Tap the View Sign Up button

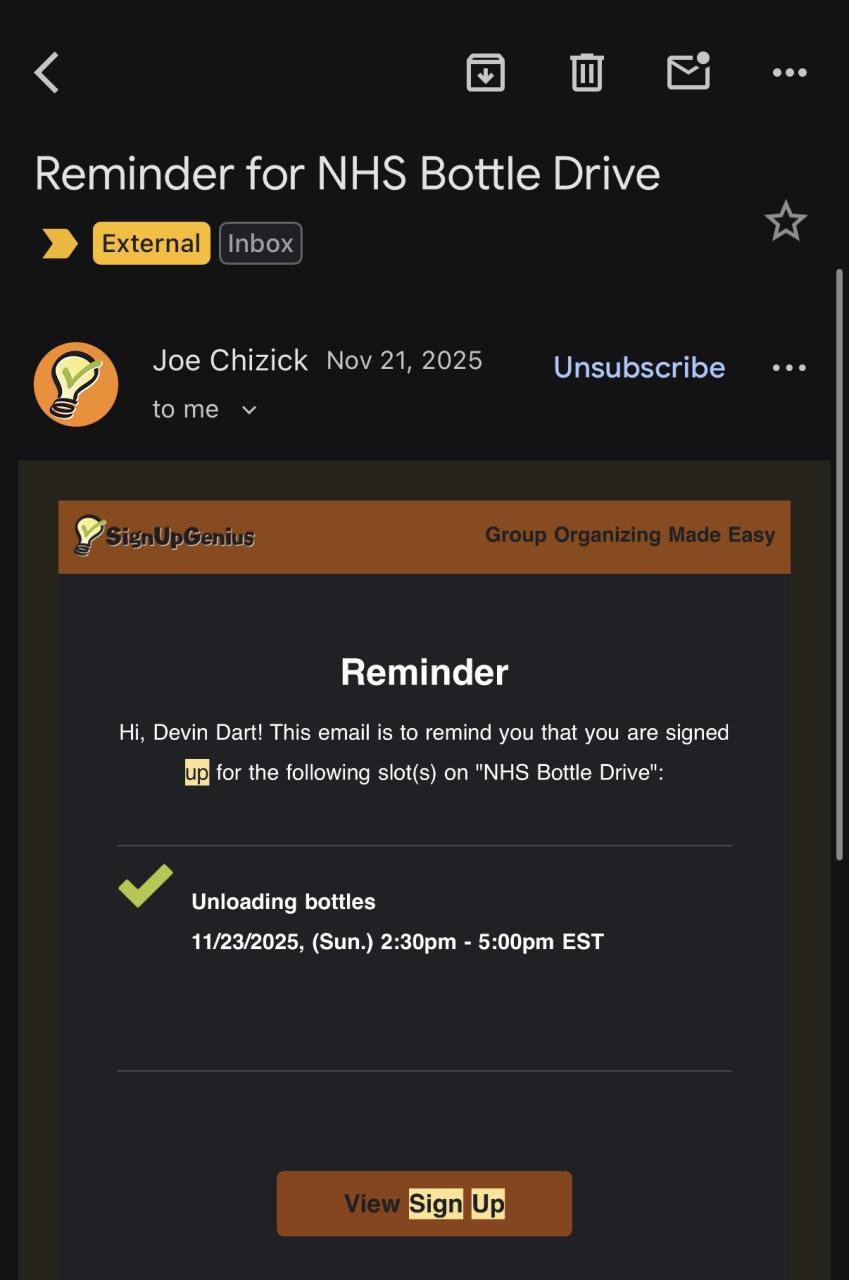[x=424, y=1203]
